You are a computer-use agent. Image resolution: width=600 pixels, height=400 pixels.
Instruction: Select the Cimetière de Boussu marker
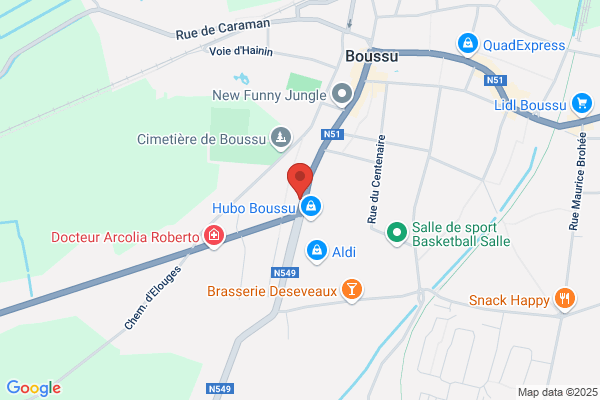tap(281, 139)
